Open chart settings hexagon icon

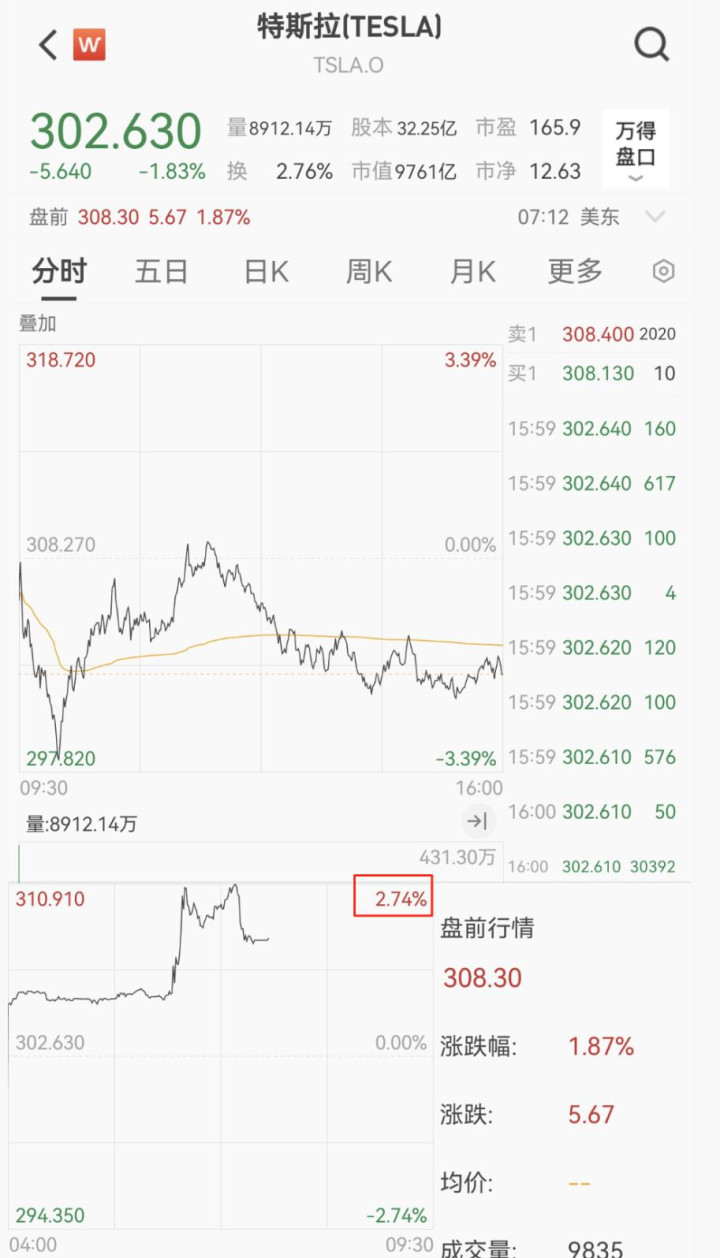click(664, 271)
